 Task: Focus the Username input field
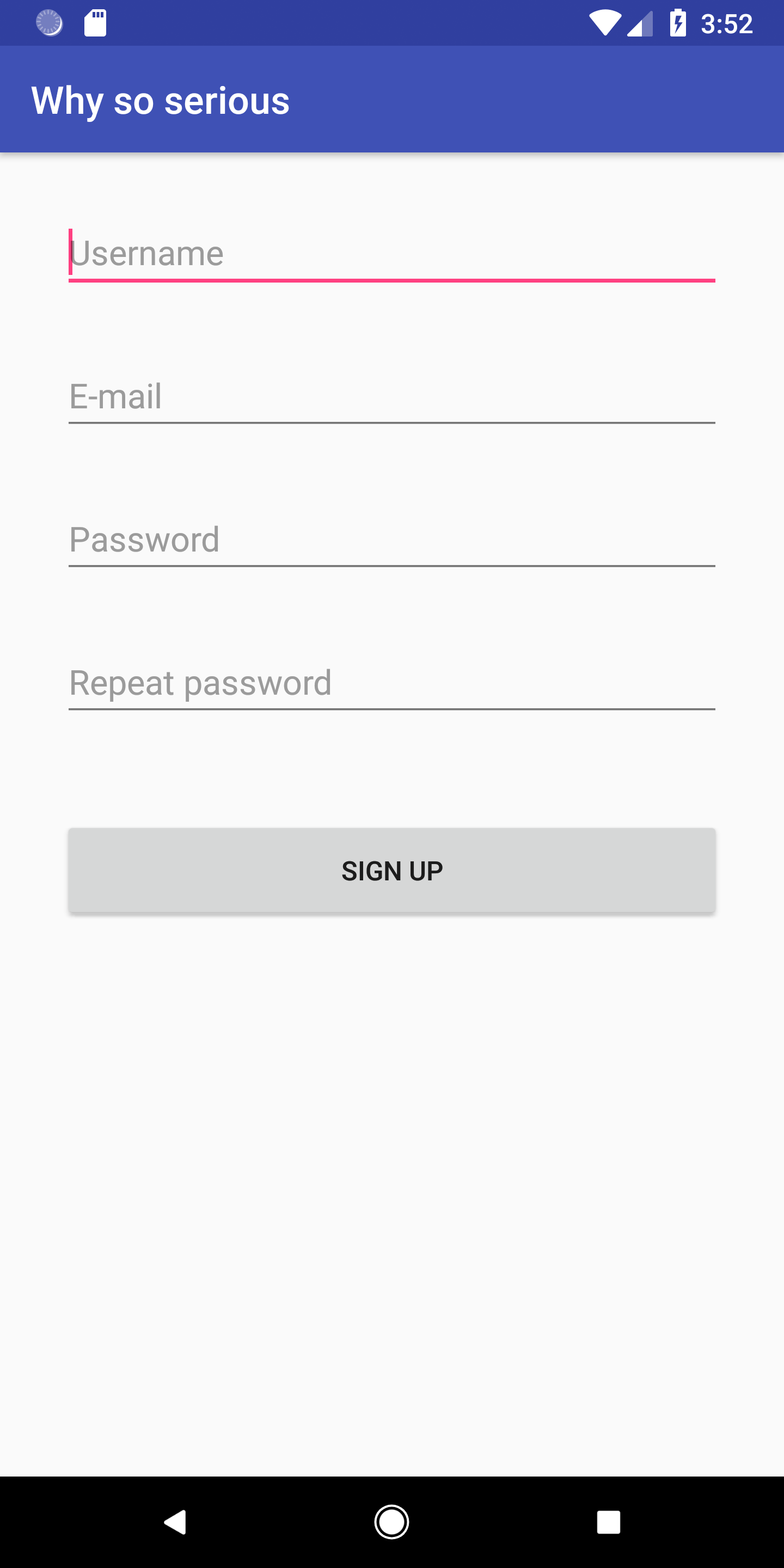pos(392,253)
